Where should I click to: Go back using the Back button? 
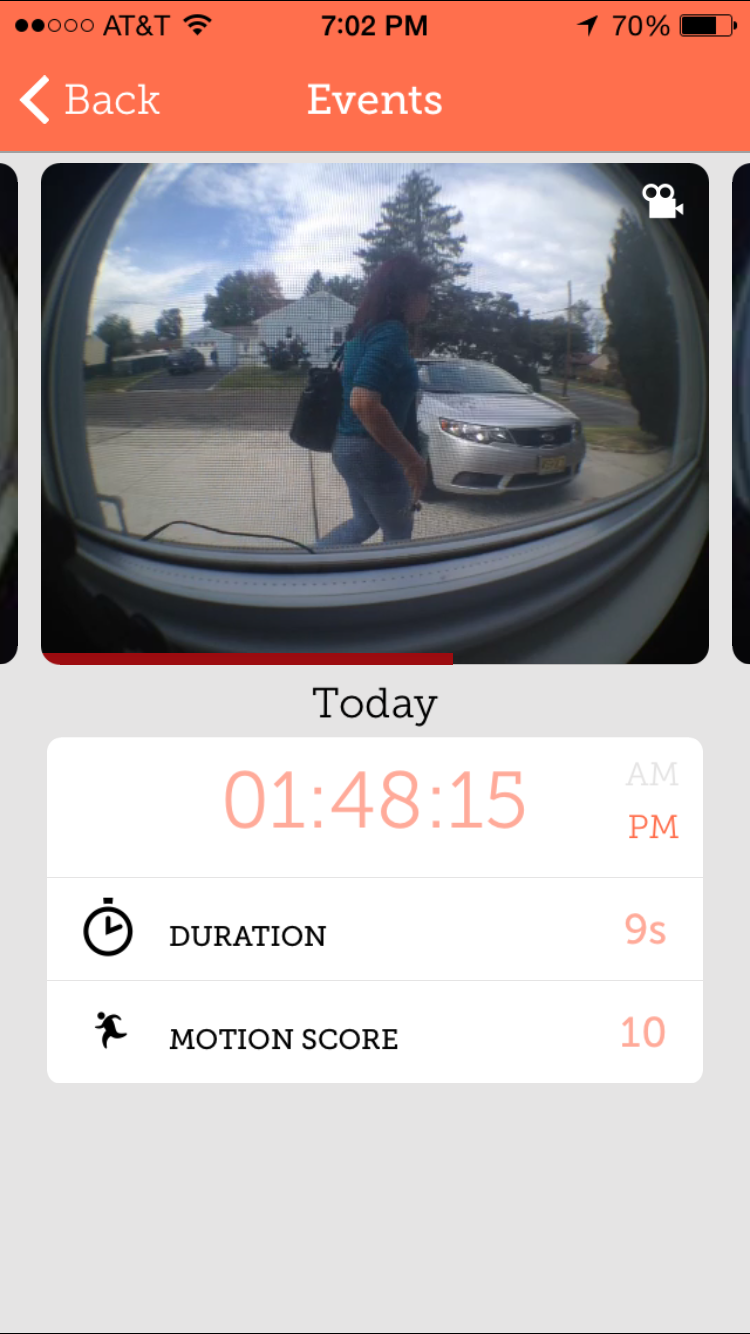(90, 100)
